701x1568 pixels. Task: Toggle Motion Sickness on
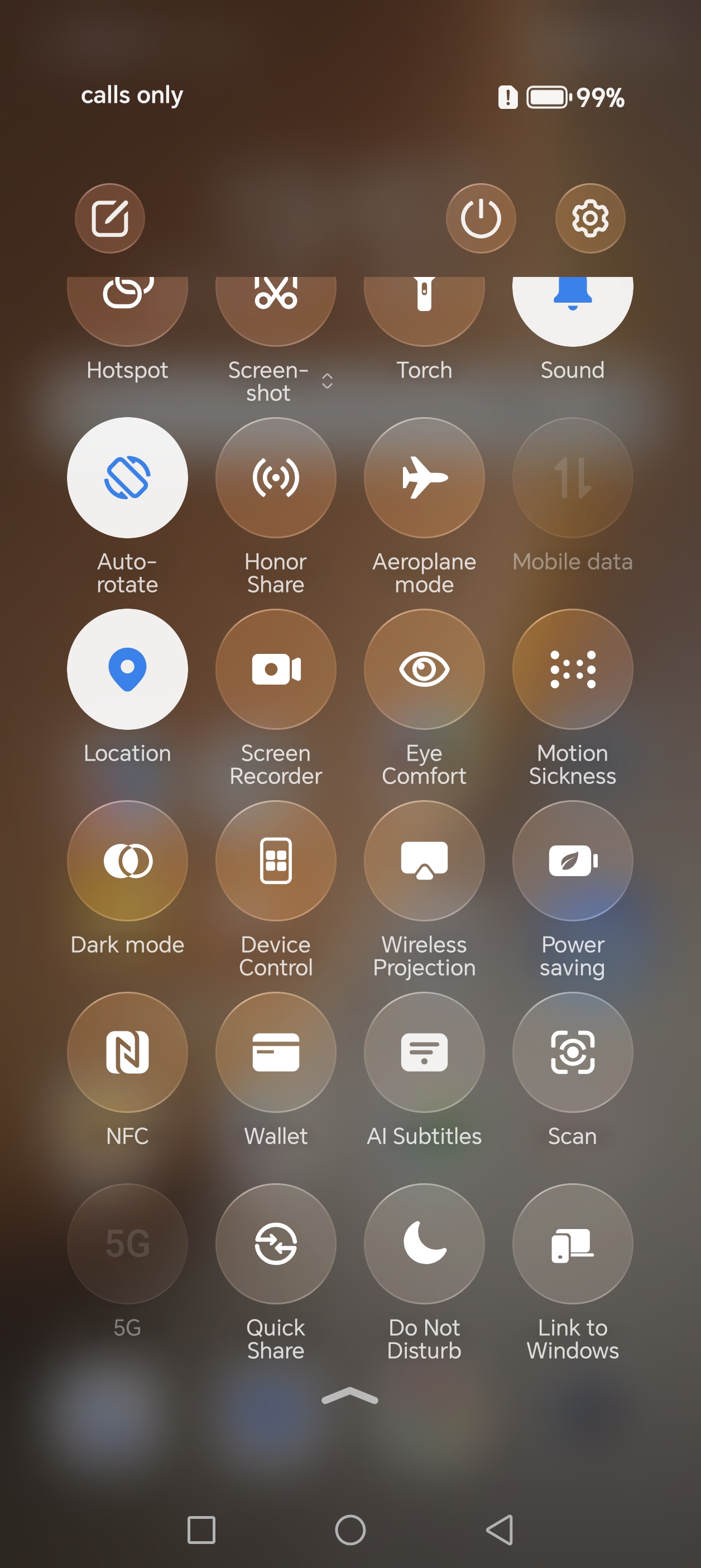573,669
